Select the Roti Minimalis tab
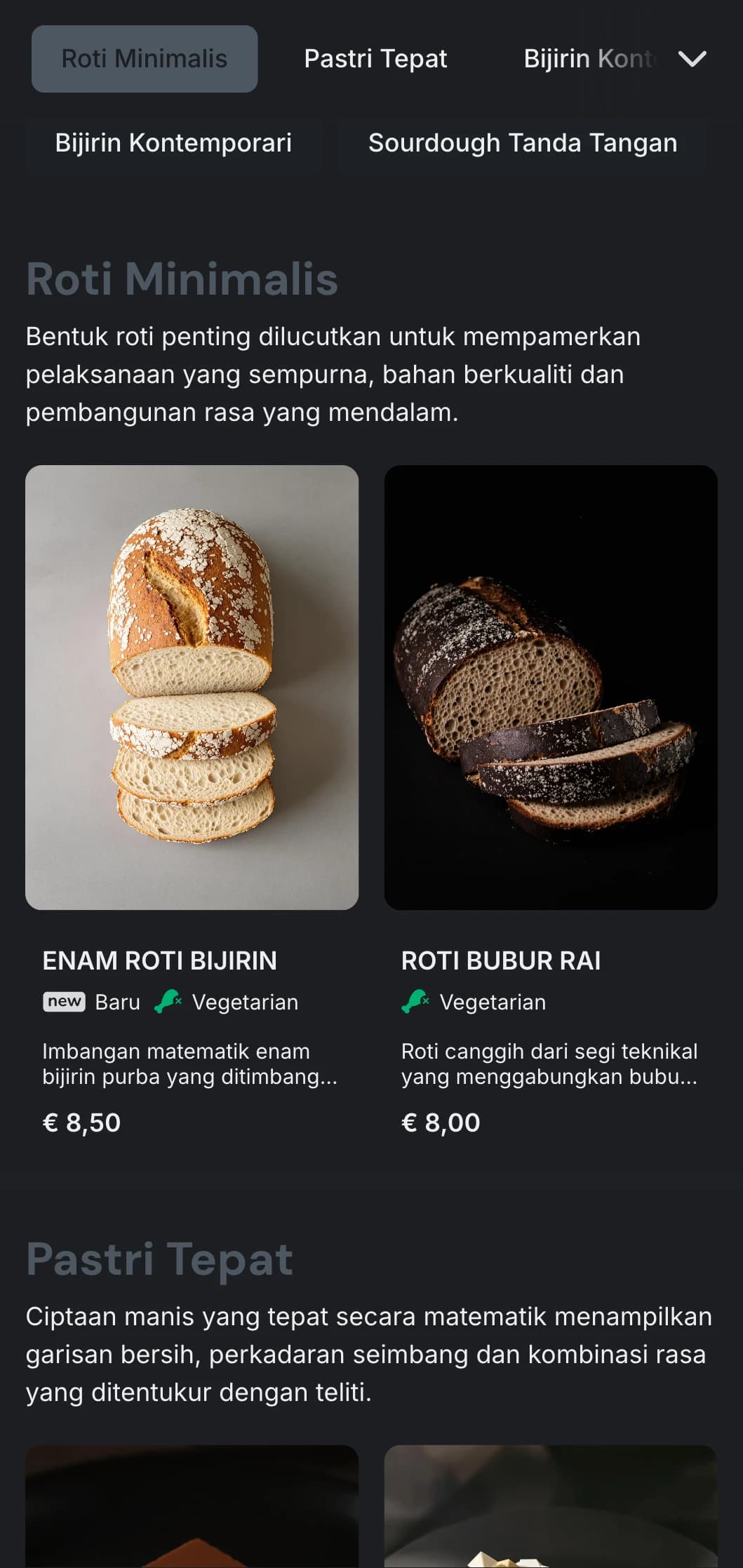The height and width of the screenshot is (1568, 743). point(144,59)
